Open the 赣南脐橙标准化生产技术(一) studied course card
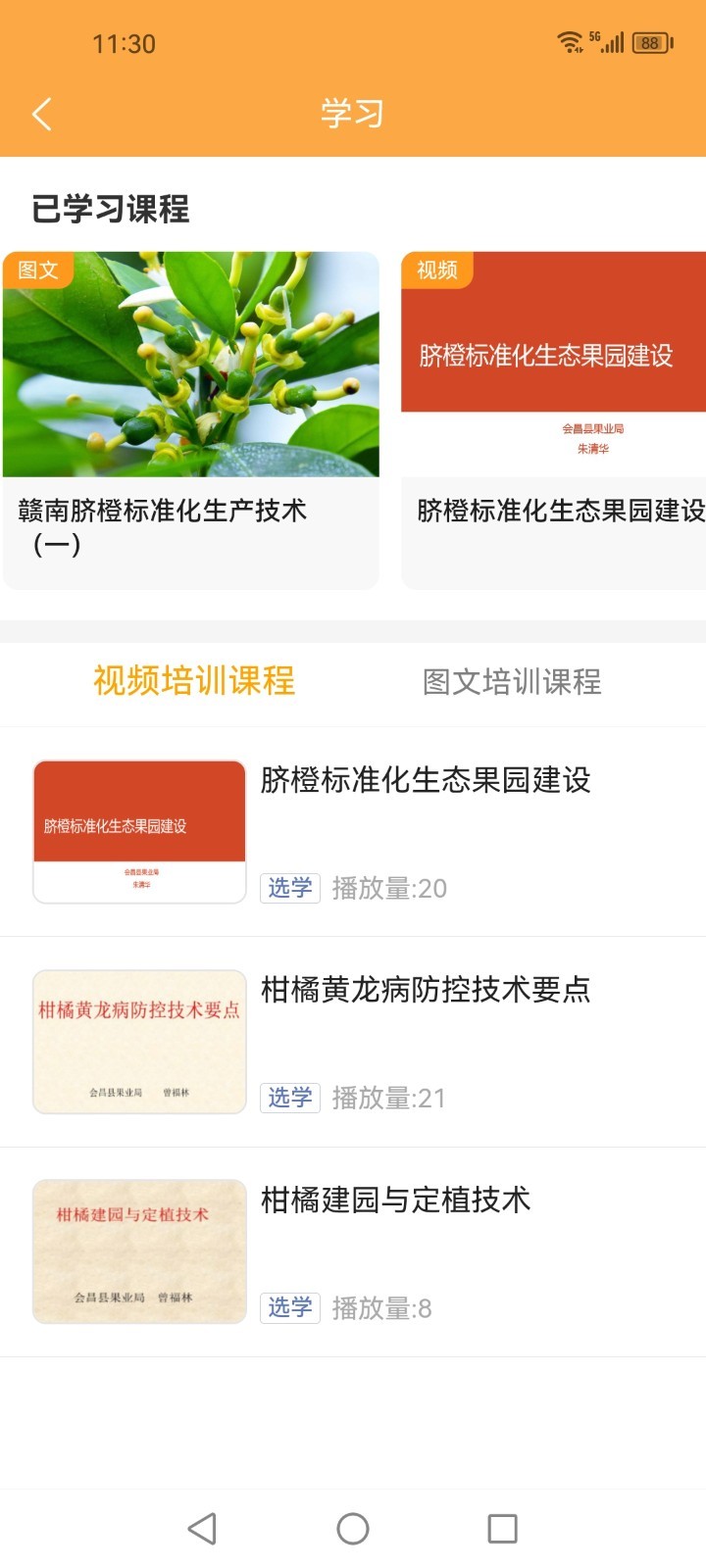The width and height of the screenshot is (706, 1568). click(x=191, y=421)
